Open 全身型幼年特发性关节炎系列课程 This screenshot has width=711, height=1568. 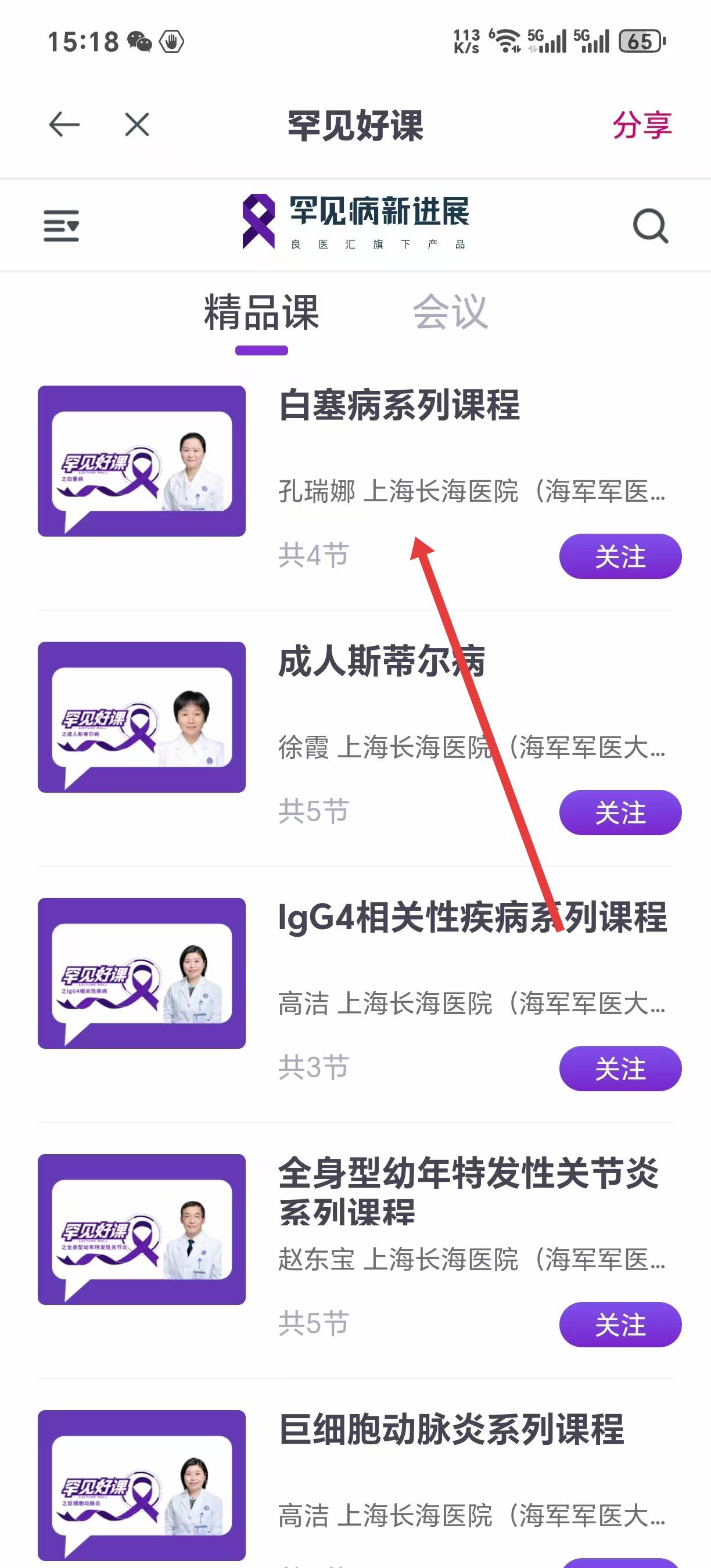pyautogui.click(x=468, y=1191)
